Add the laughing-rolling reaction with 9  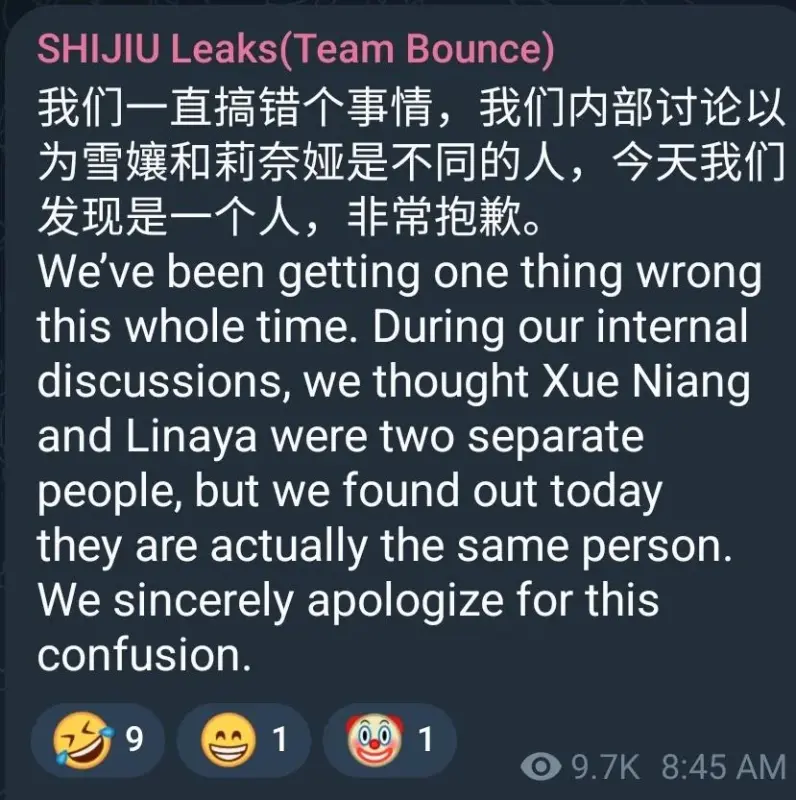(98, 740)
